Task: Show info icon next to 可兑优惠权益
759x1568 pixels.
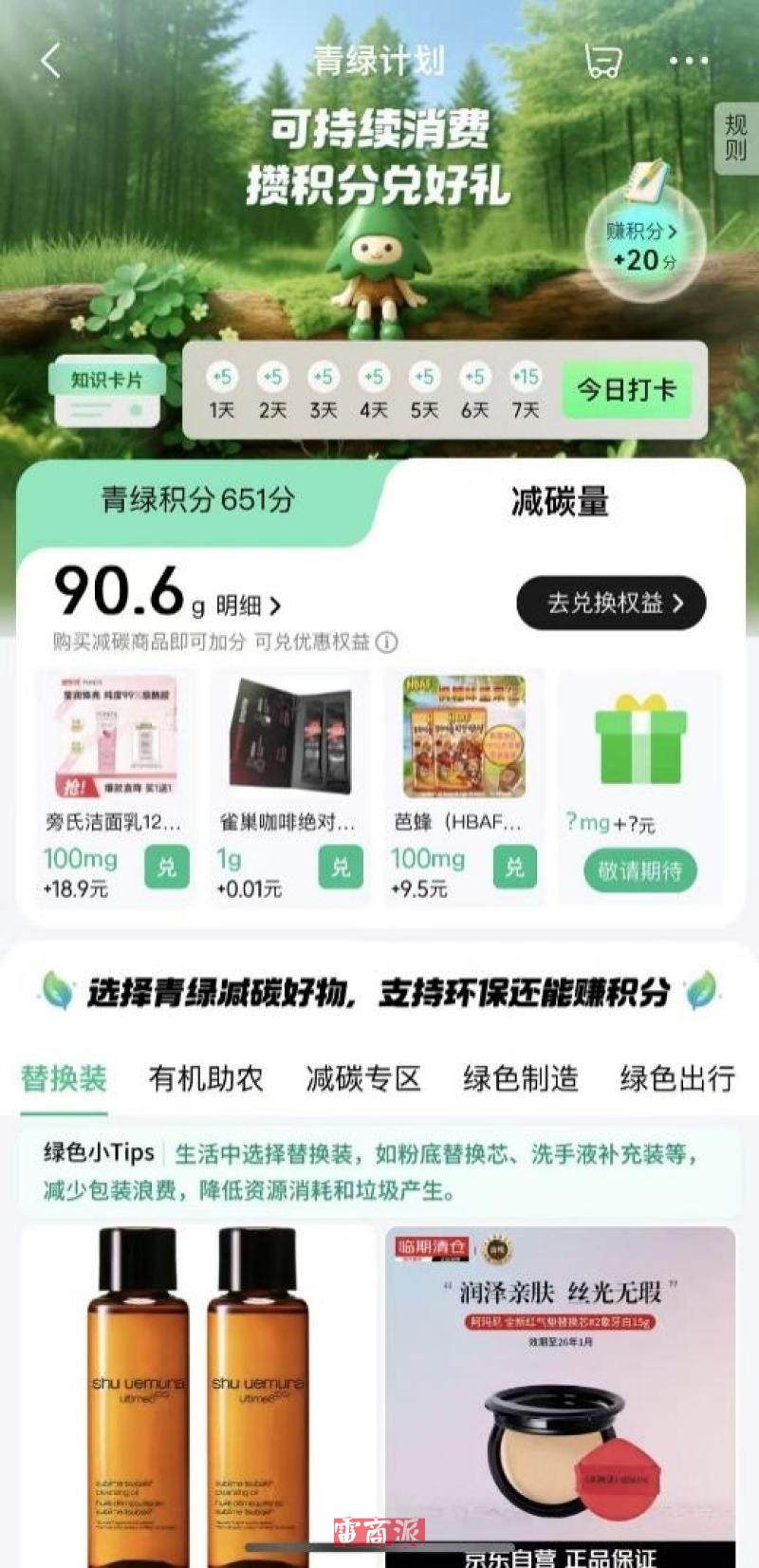Action: pyautogui.click(x=387, y=643)
